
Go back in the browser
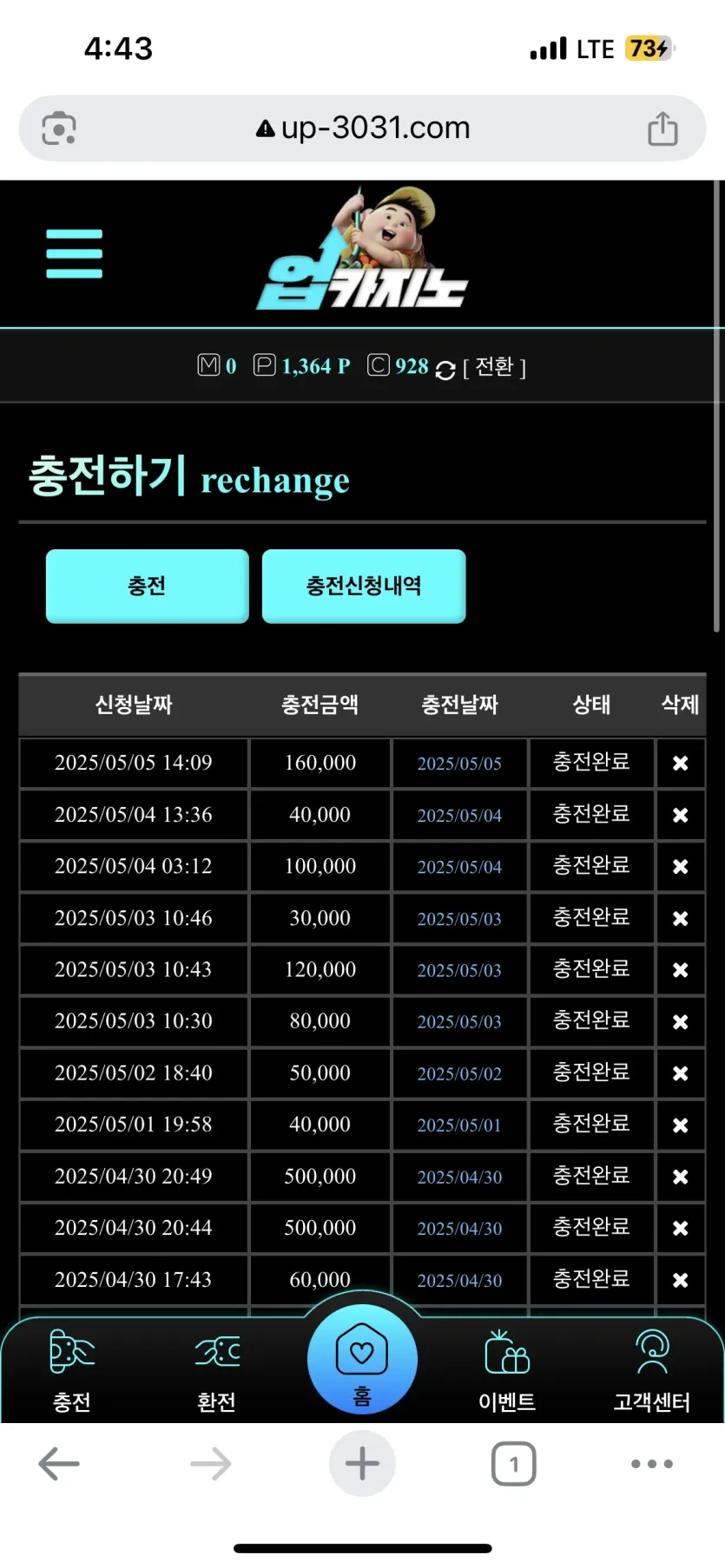click(59, 1464)
